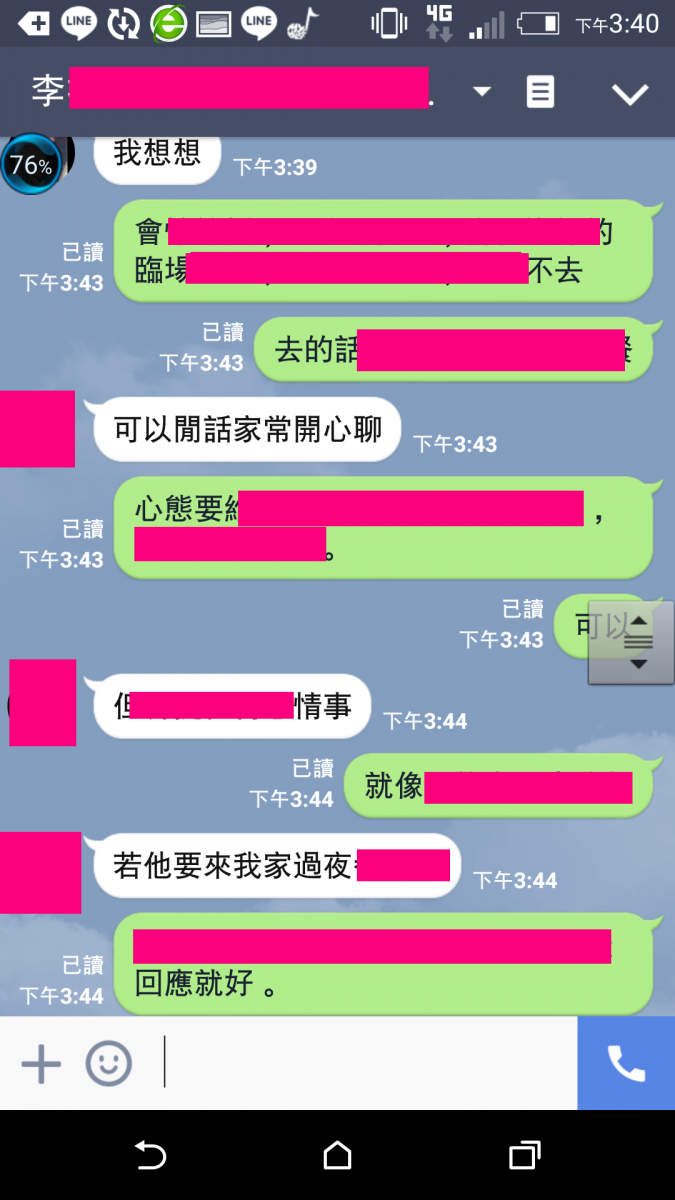The height and width of the screenshot is (1200, 675).
Task: Focus the message text input field
Action: click(x=368, y=1063)
